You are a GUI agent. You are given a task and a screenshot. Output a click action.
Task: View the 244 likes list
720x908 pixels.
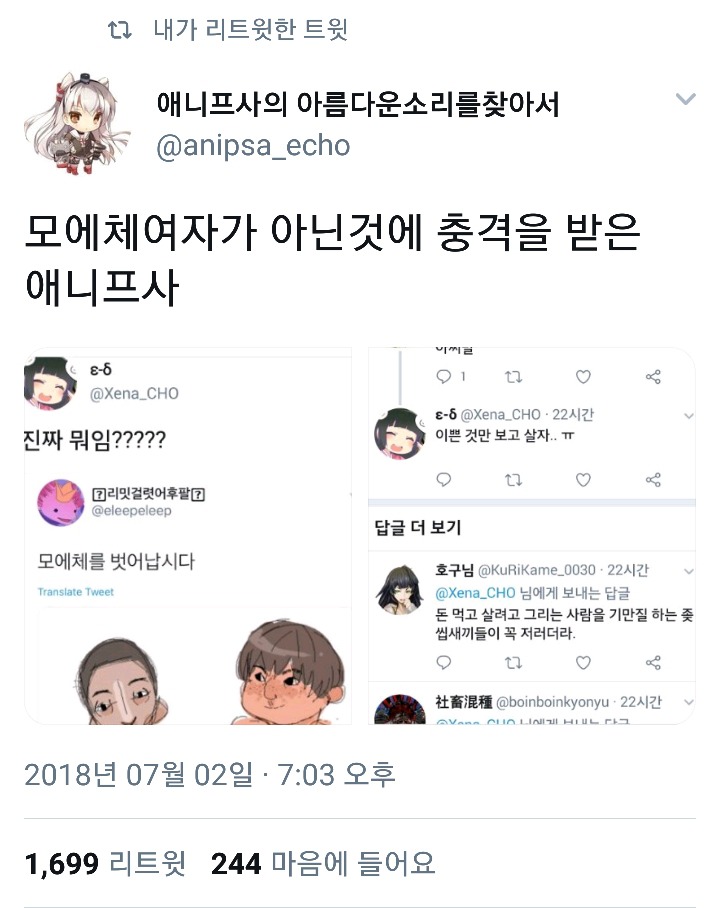point(322,864)
